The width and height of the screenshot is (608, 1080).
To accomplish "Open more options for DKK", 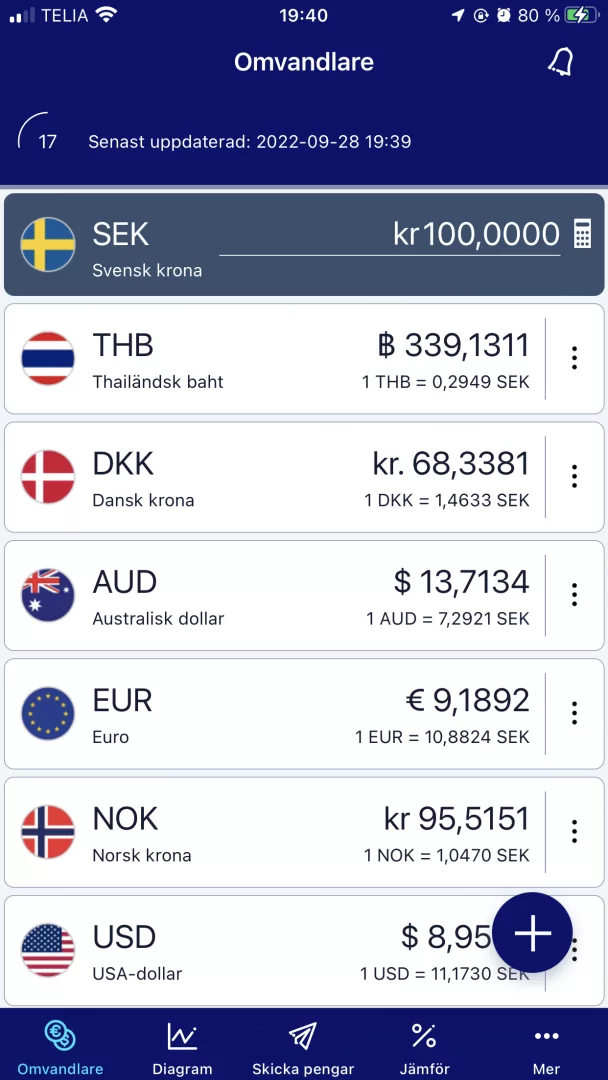I will pyautogui.click(x=574, y=477).
